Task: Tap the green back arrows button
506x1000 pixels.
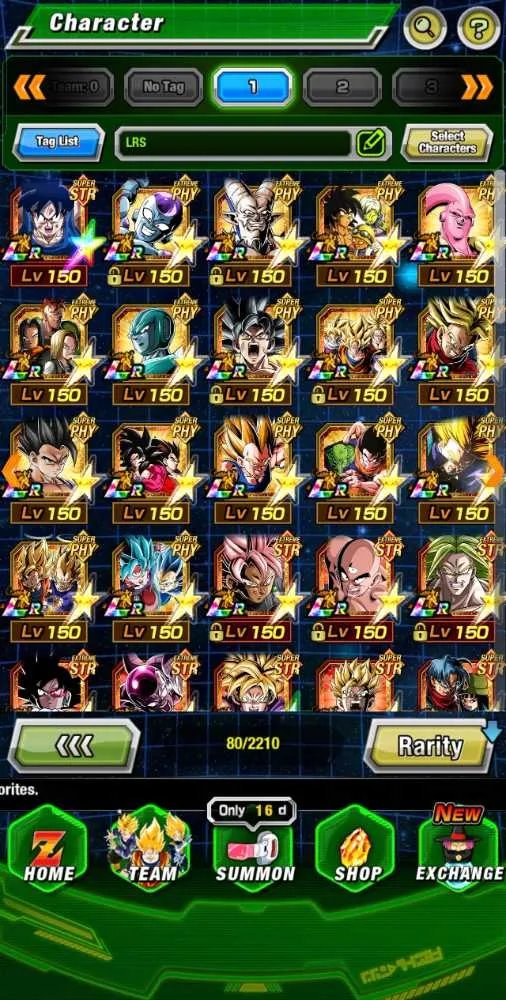Action: coord(74,746)
